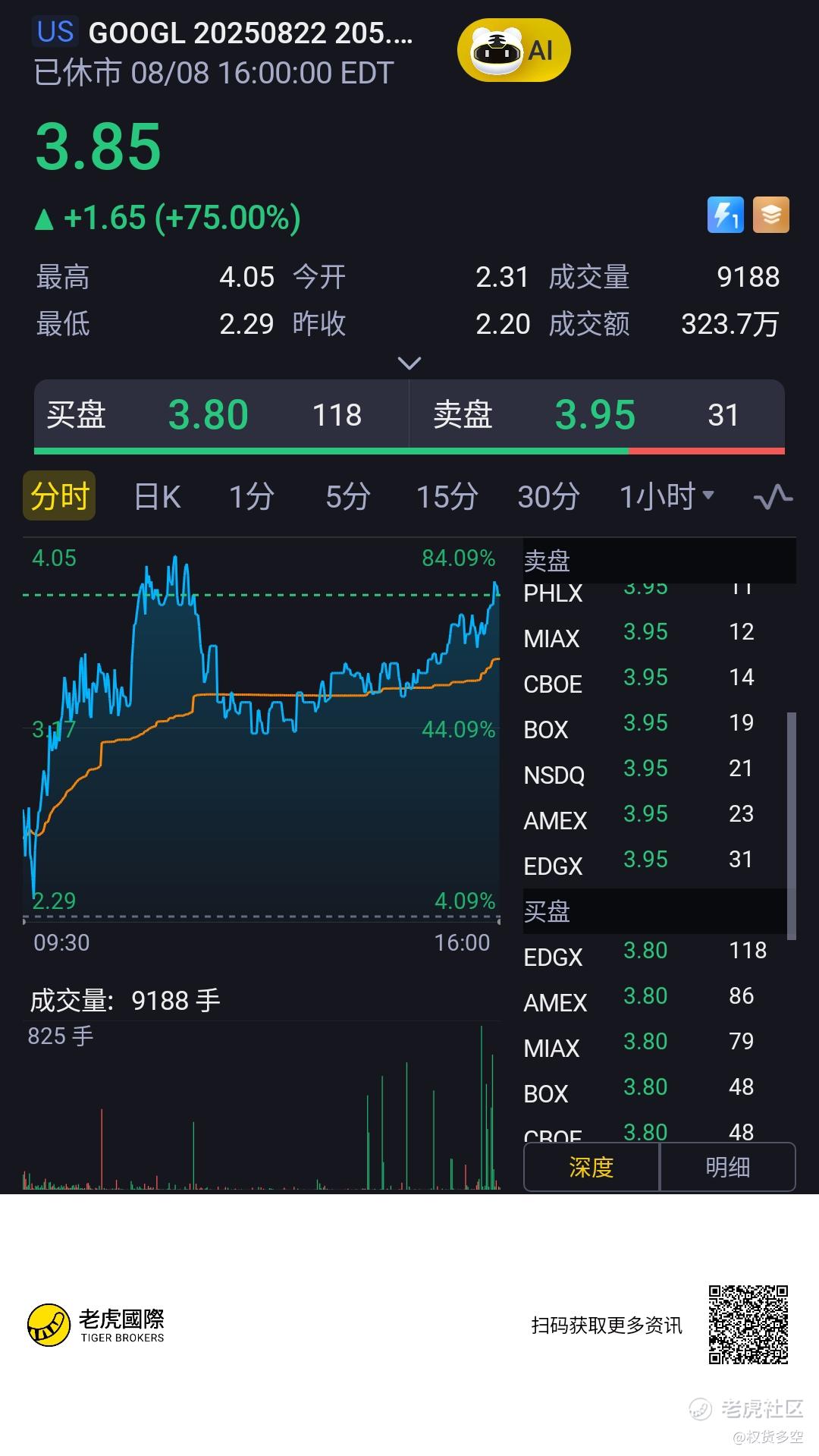Screen dimensions: 819x1456
Task: Tap the lightning quick-trade icon
Action: (x=726, y=215)
